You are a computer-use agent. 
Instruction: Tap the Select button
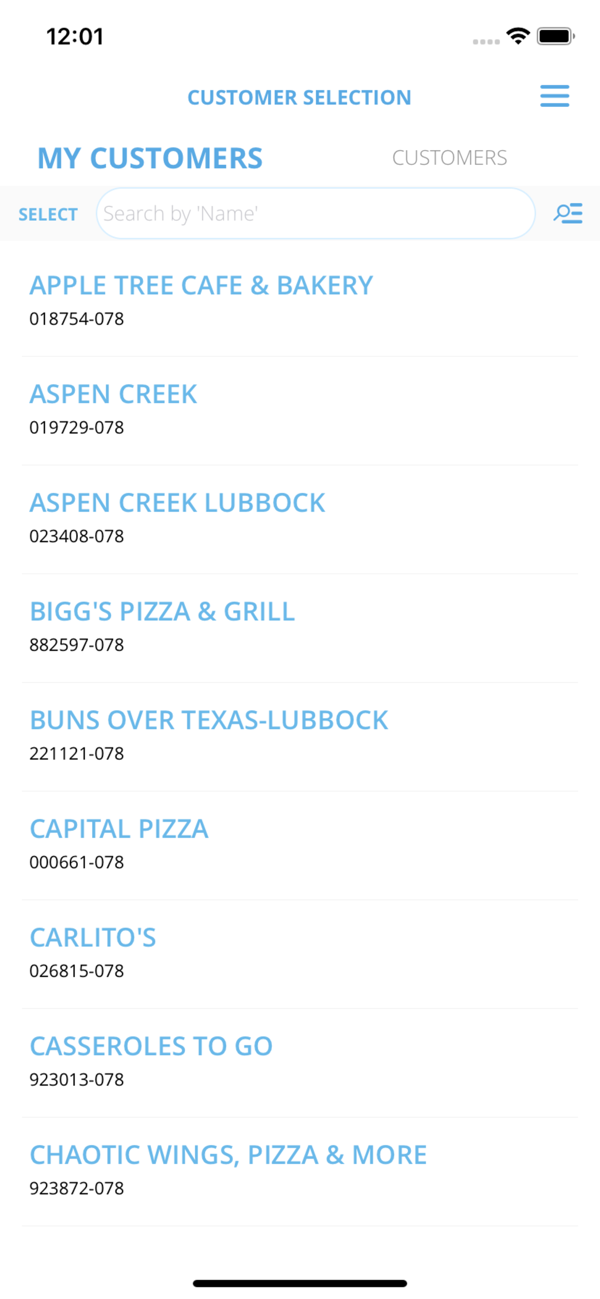(48, 214)
